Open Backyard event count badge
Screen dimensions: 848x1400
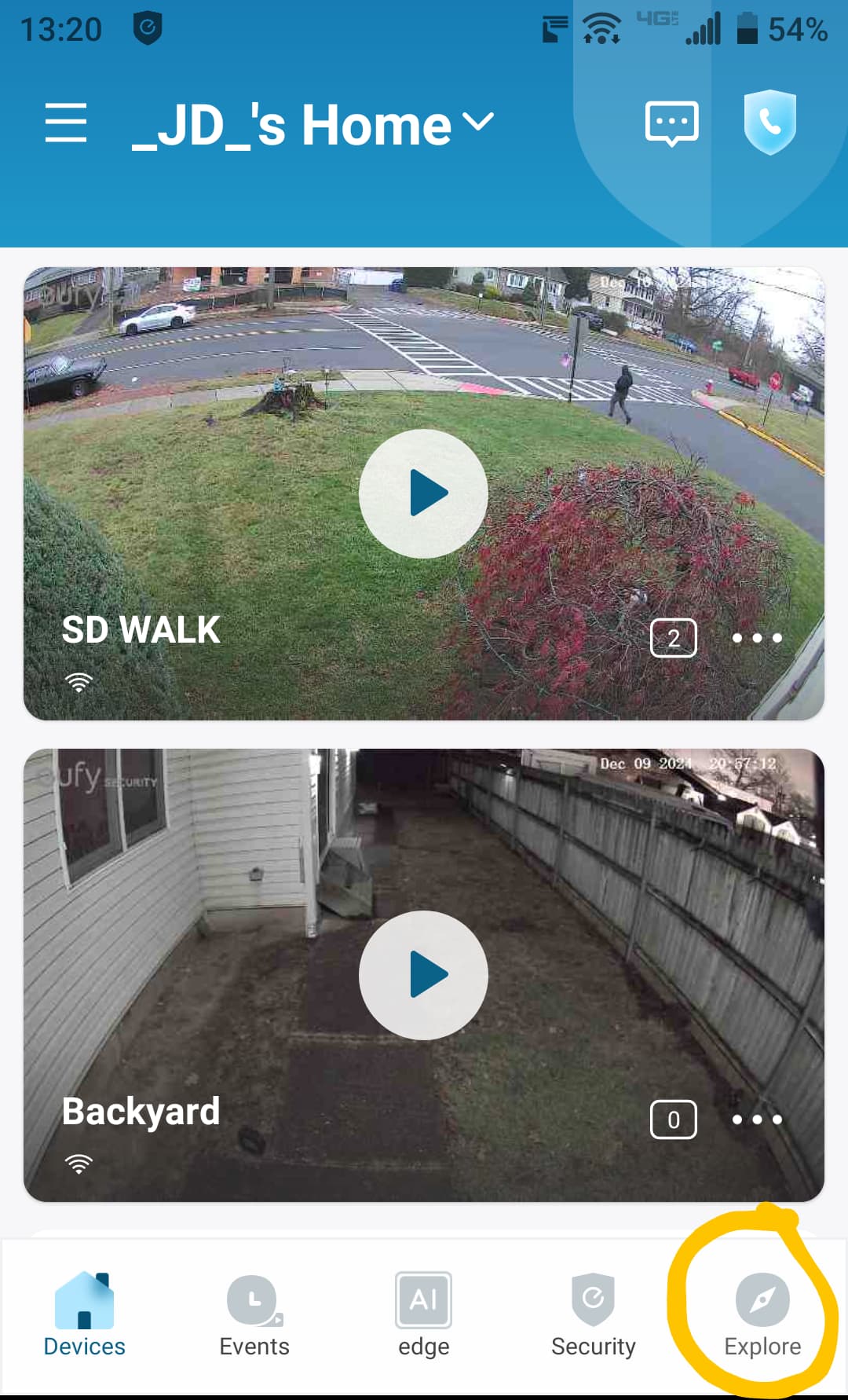[x=673, y=1120]
